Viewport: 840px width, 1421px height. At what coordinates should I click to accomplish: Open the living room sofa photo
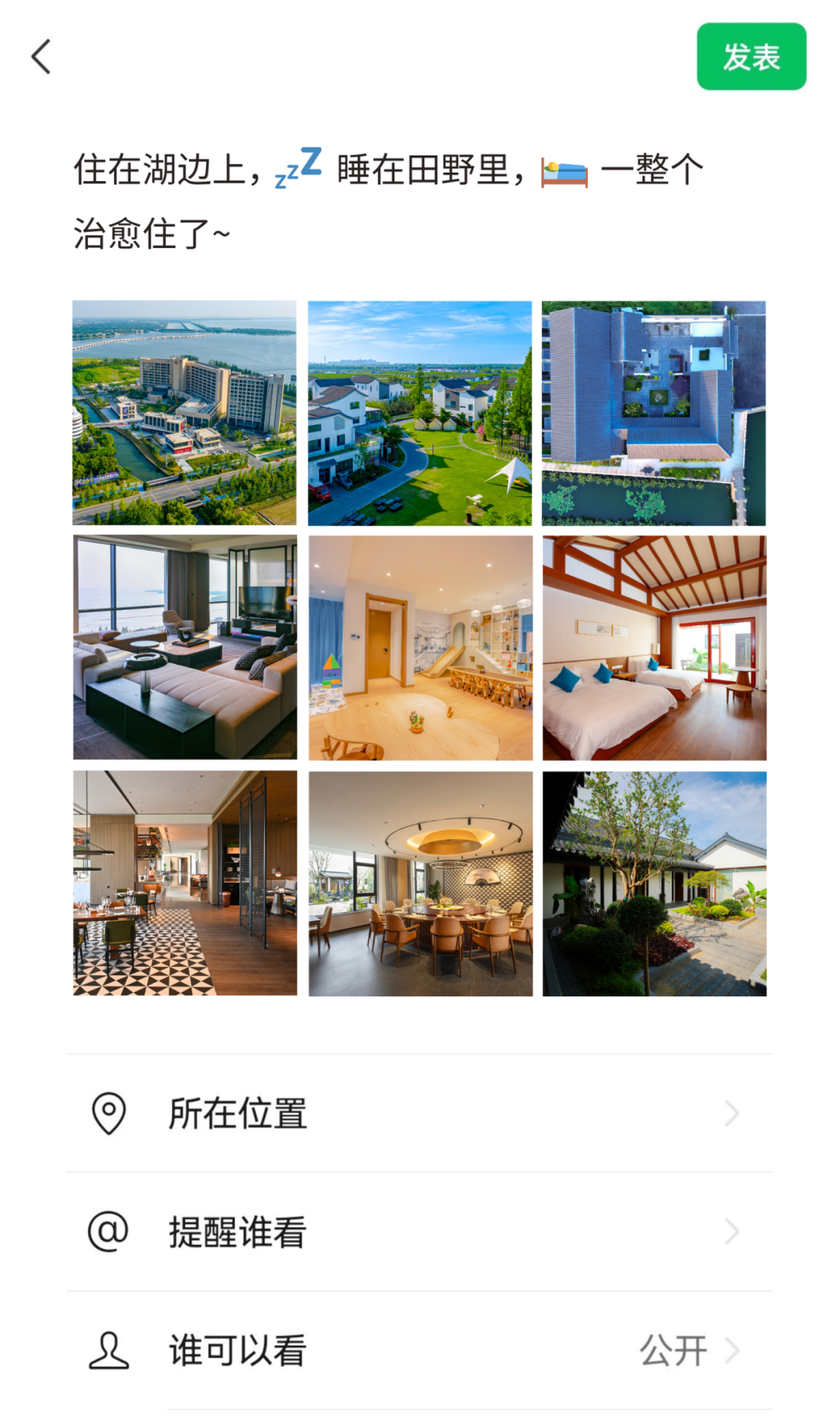(184, 647)
